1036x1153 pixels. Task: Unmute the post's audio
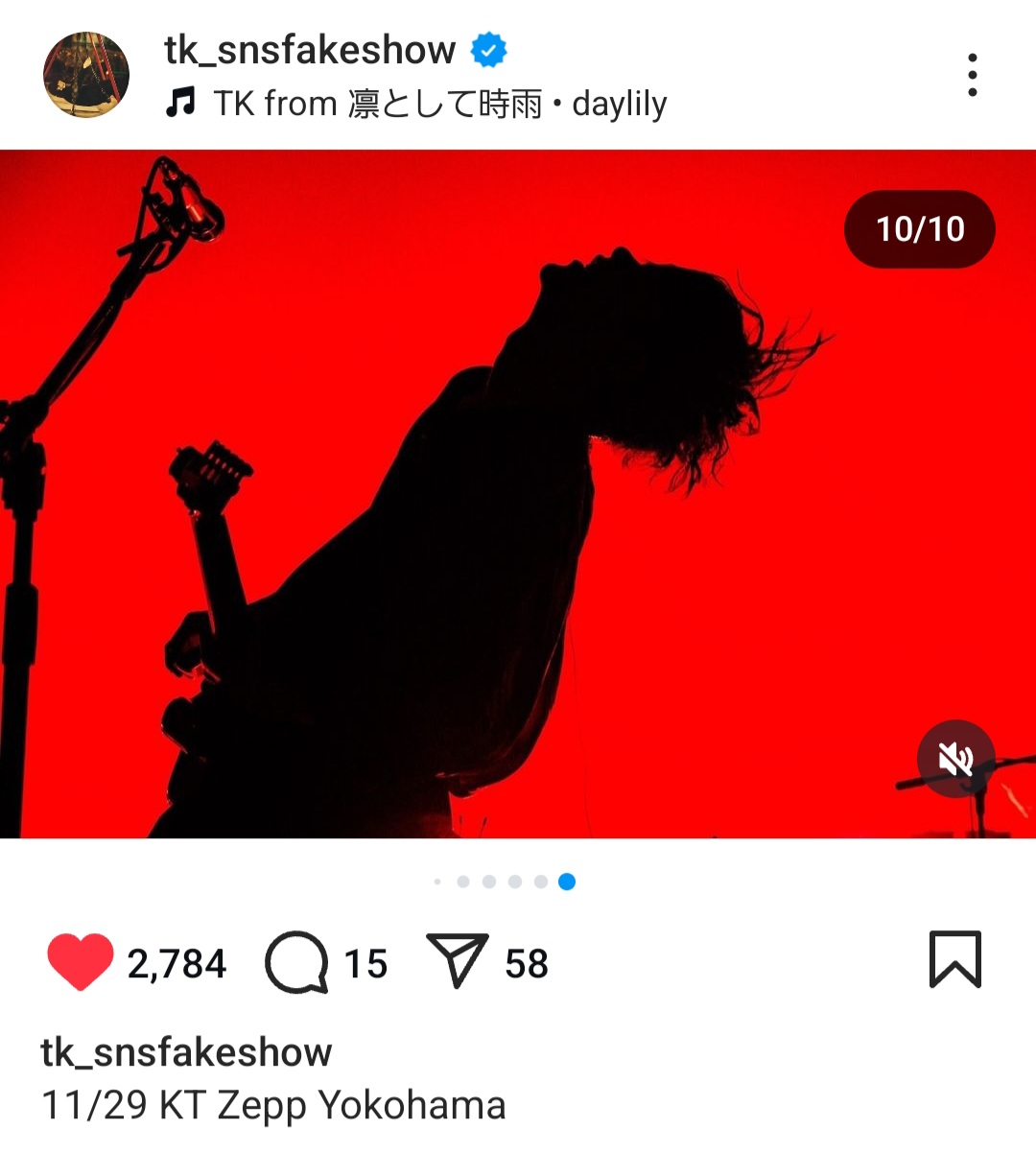(x=955, y=759)
